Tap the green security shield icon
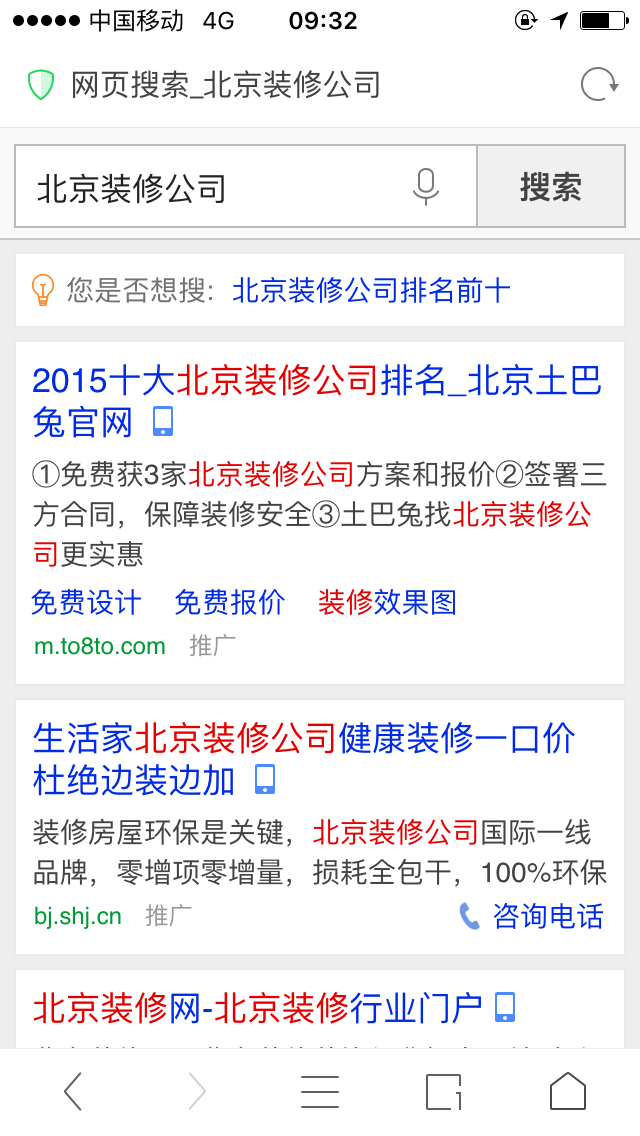This screenshot has width=640, height=1136. click(41, 85)
